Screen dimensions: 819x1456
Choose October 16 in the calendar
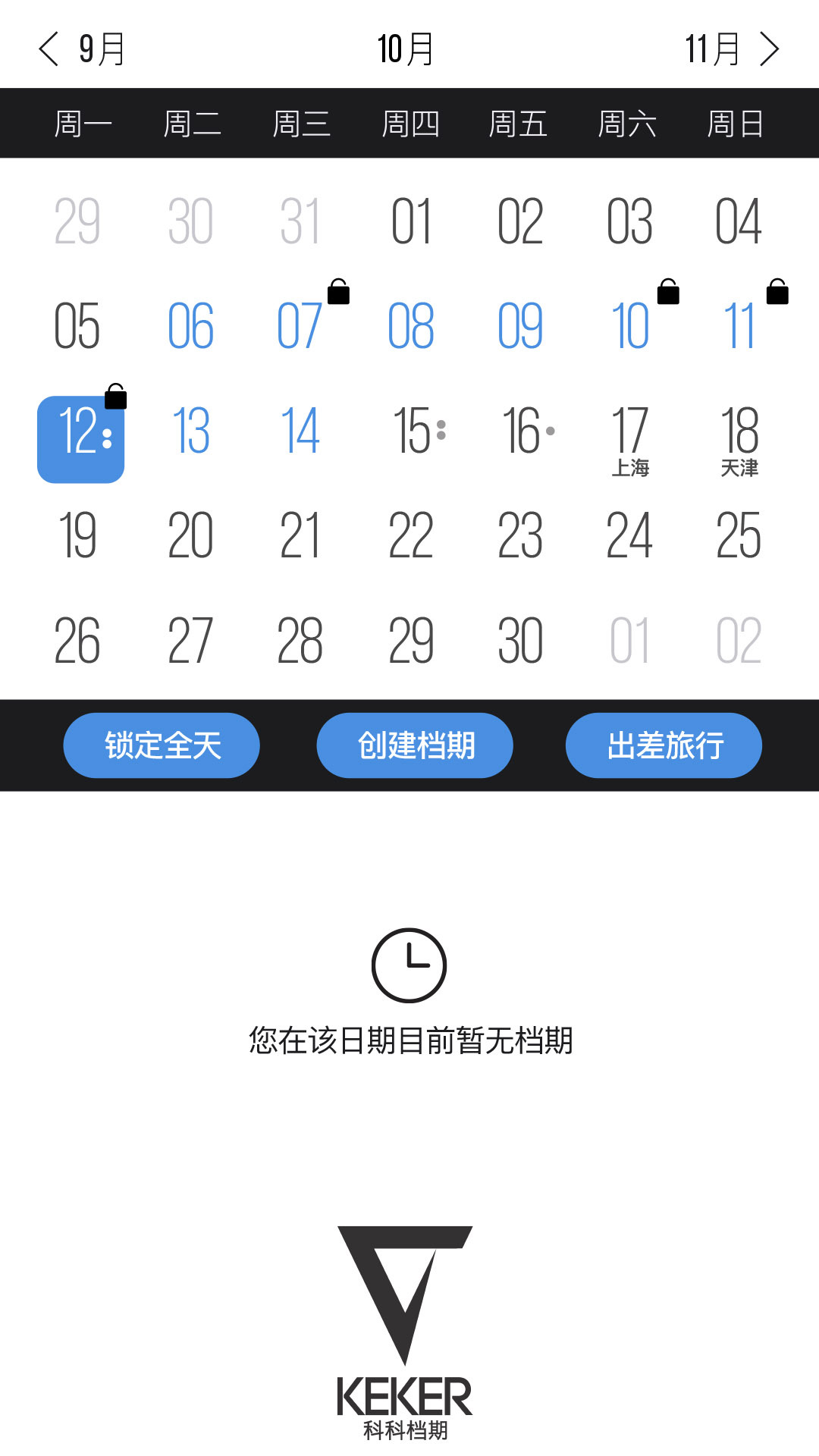(x=521, y=431)
